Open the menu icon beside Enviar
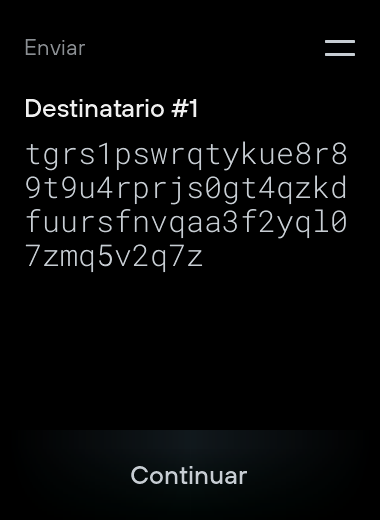Screen dimensions: 380x520 pyautogui.click(x=340, y=48)
